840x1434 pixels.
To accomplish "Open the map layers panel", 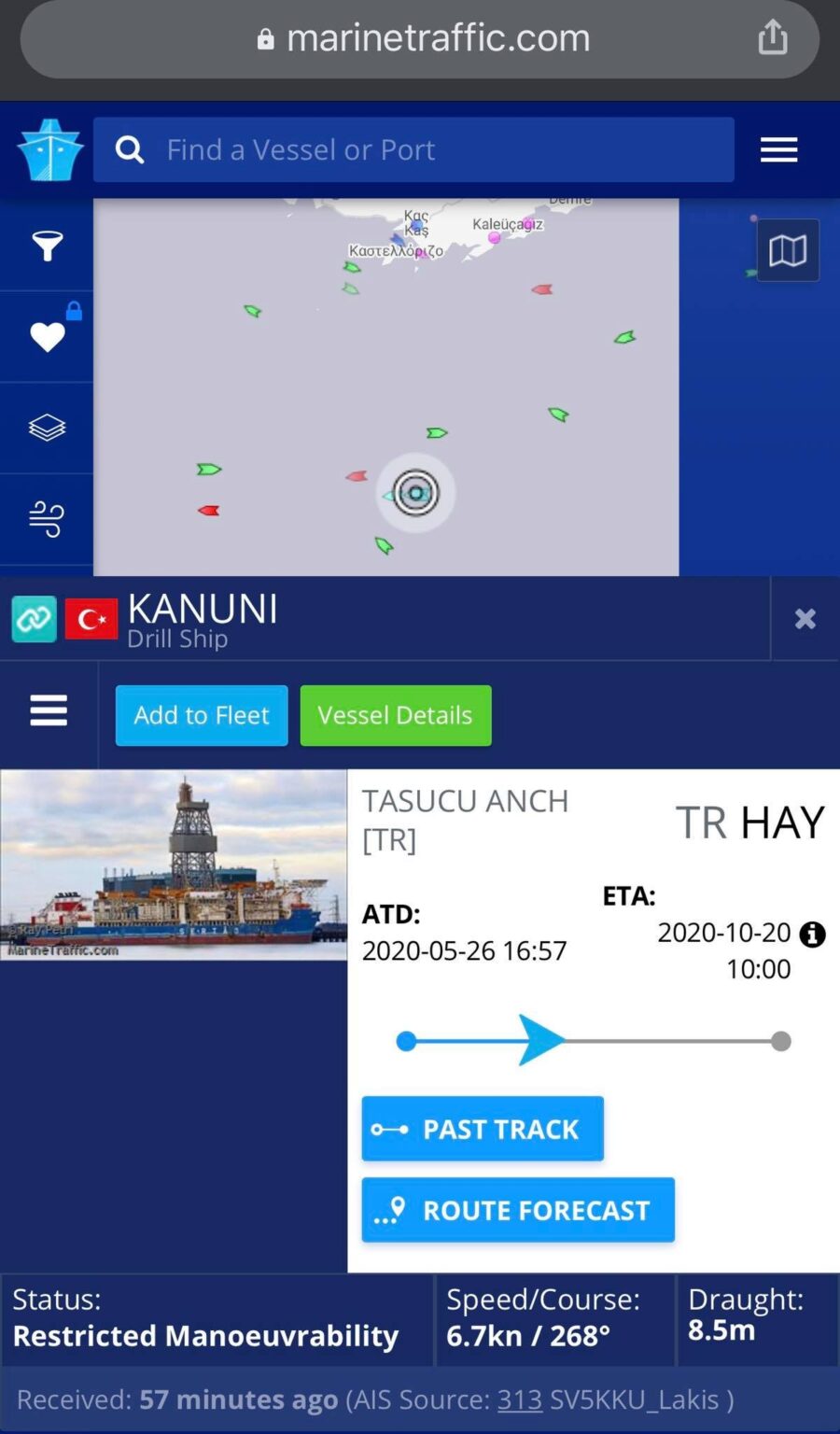I will coord(47,428).
